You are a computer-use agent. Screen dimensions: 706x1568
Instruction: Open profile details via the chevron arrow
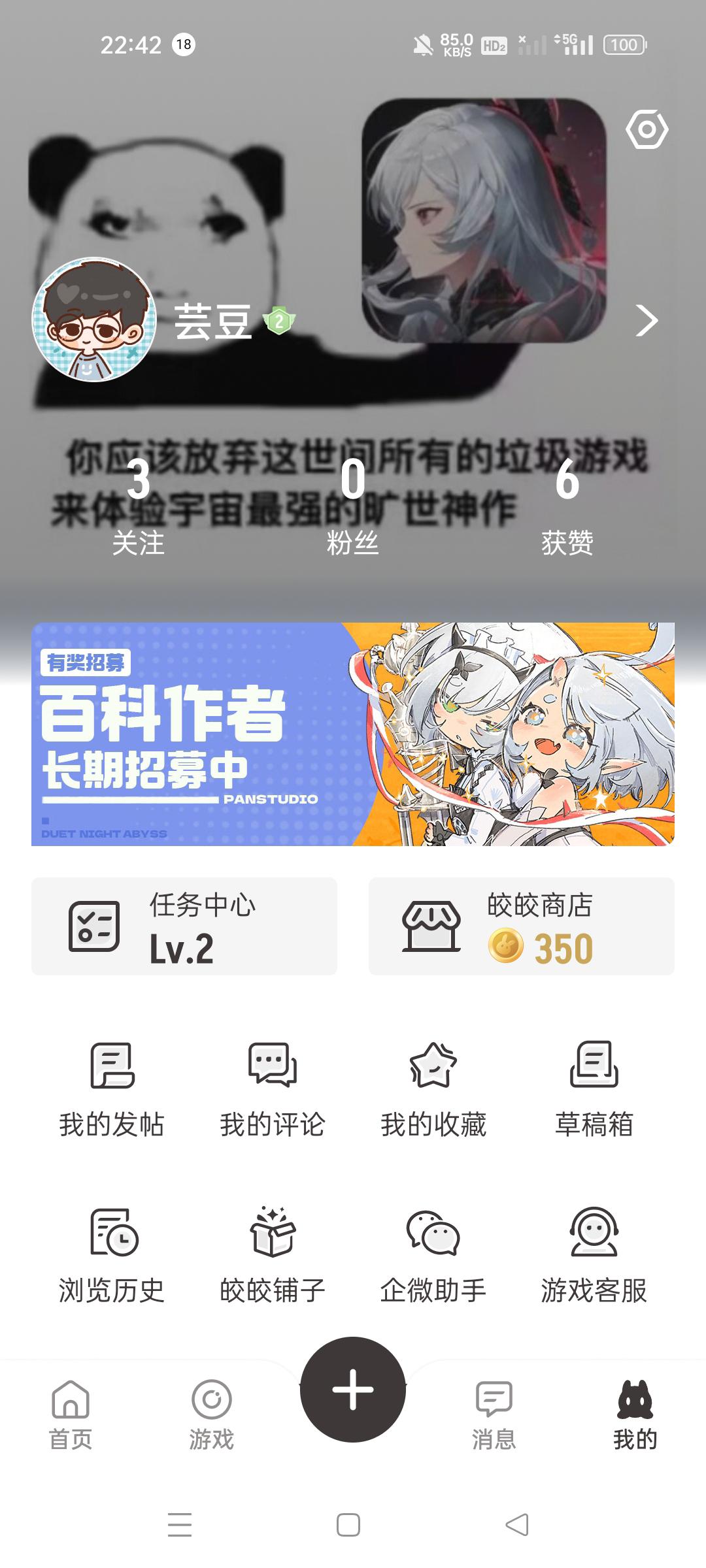coord(647,320)
